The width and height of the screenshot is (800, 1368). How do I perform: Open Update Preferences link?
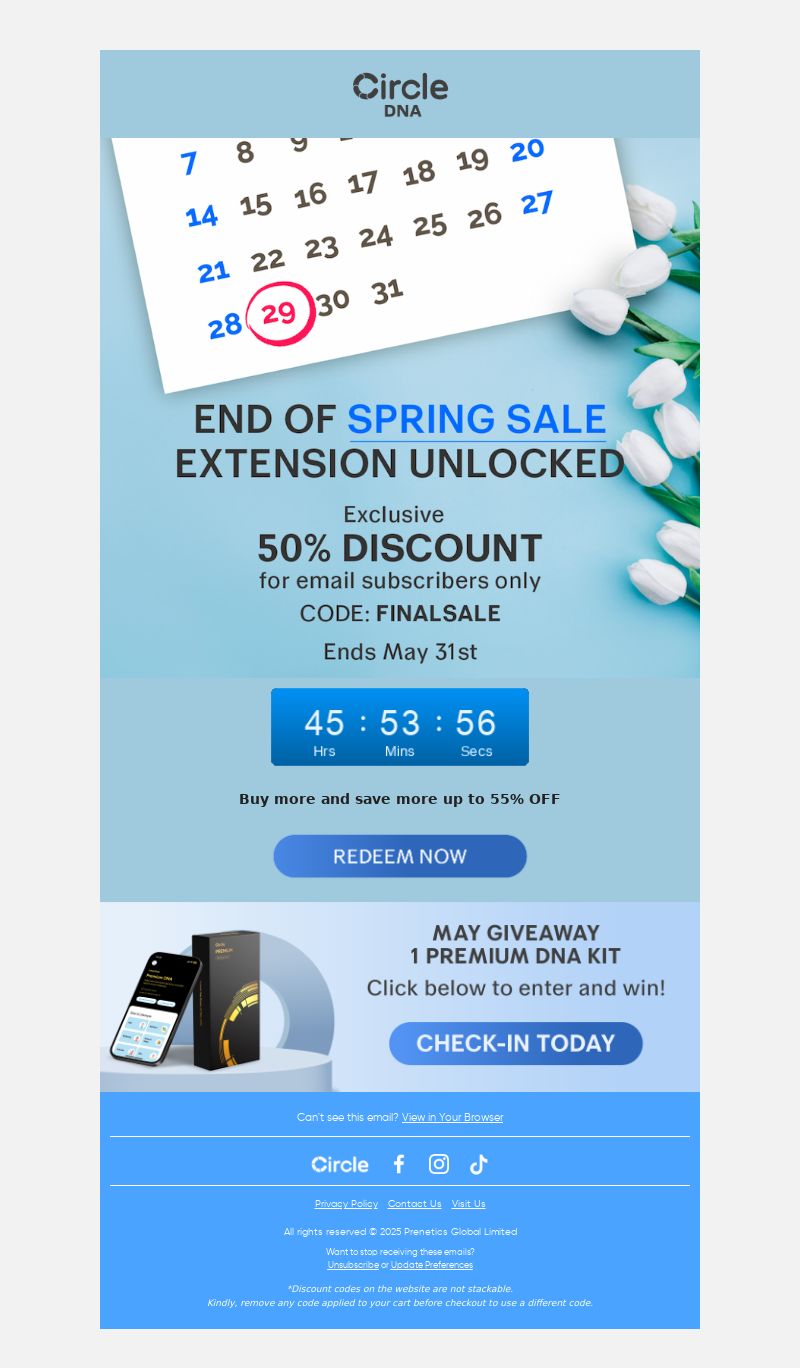click(431, 1265)
